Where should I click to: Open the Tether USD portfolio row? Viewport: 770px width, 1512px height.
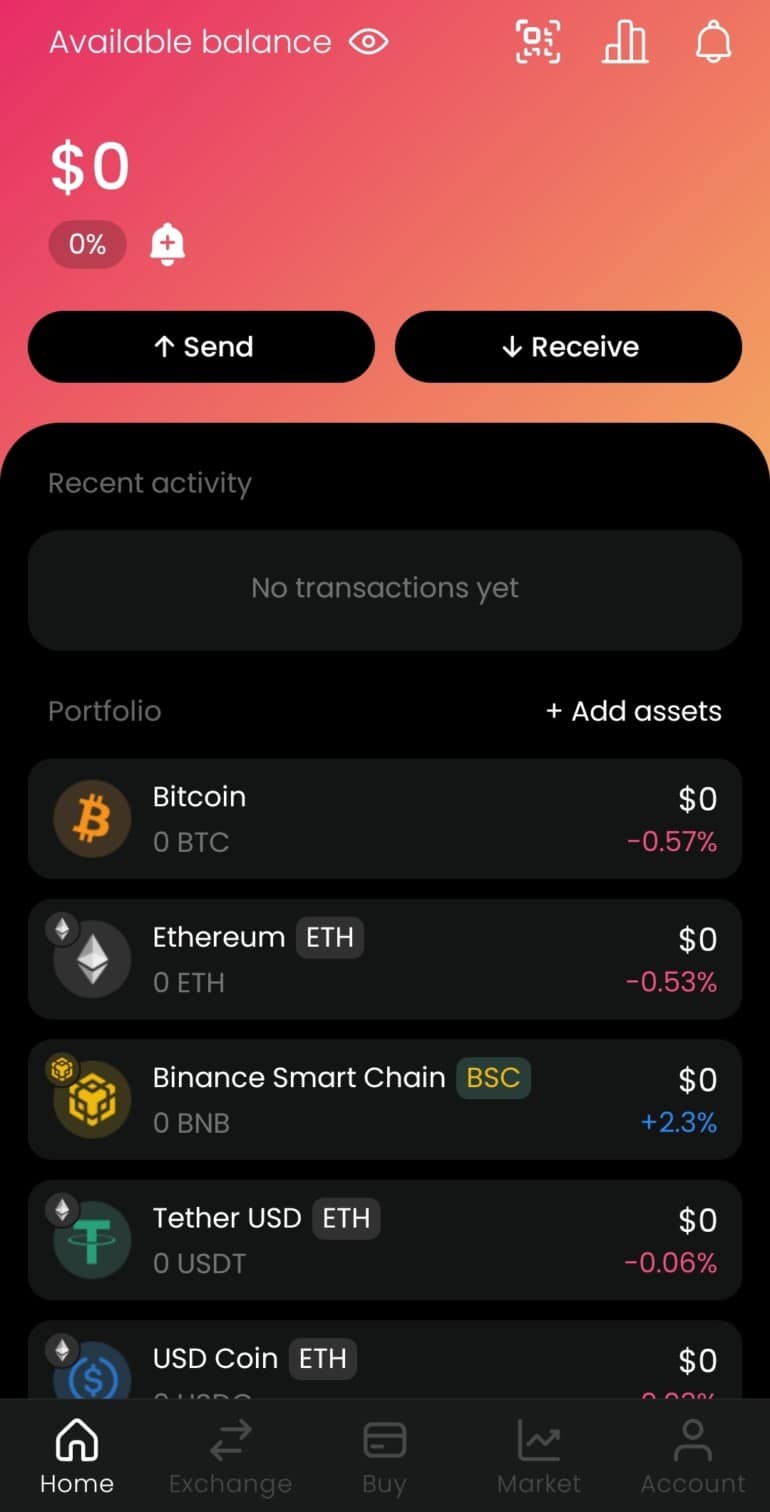[x=385, y=1239]
